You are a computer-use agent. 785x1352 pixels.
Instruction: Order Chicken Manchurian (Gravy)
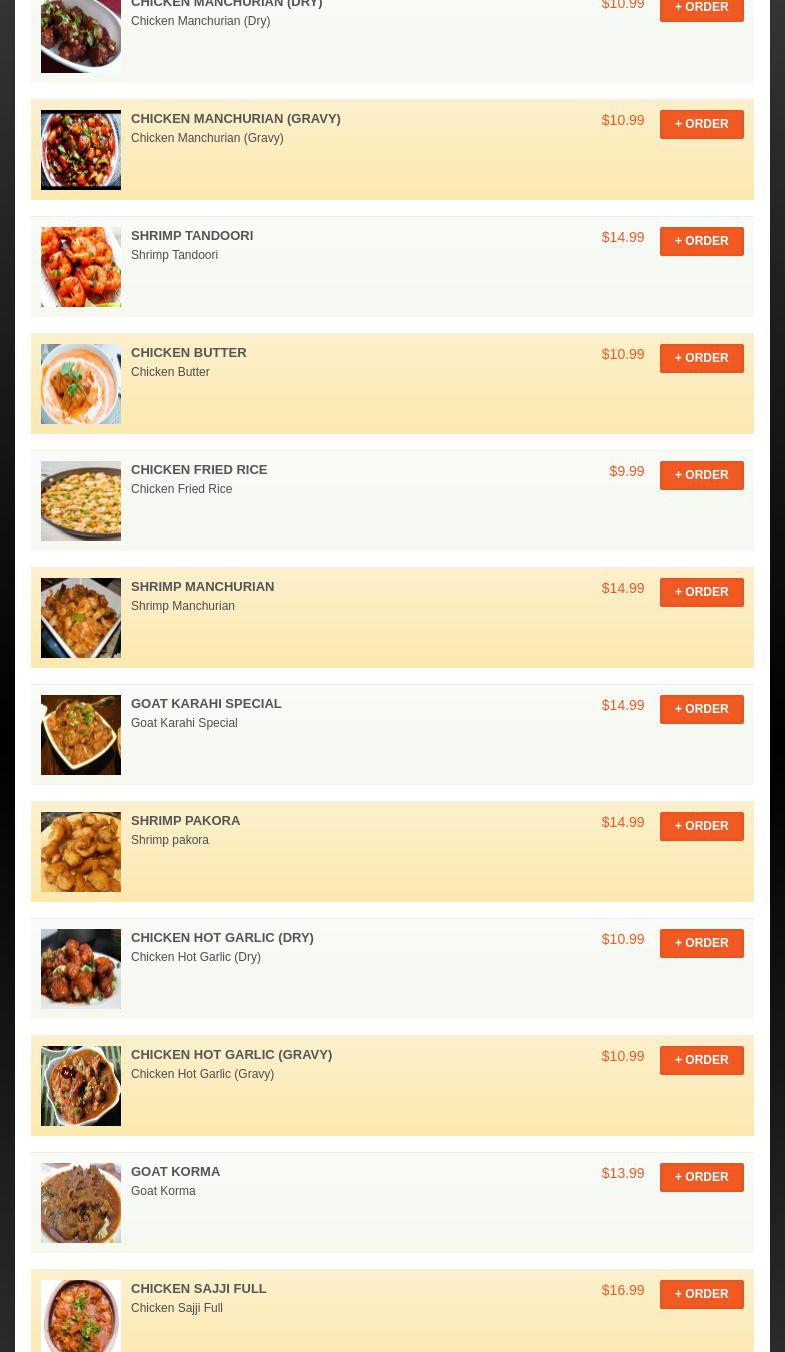click(x=701, y=124)
